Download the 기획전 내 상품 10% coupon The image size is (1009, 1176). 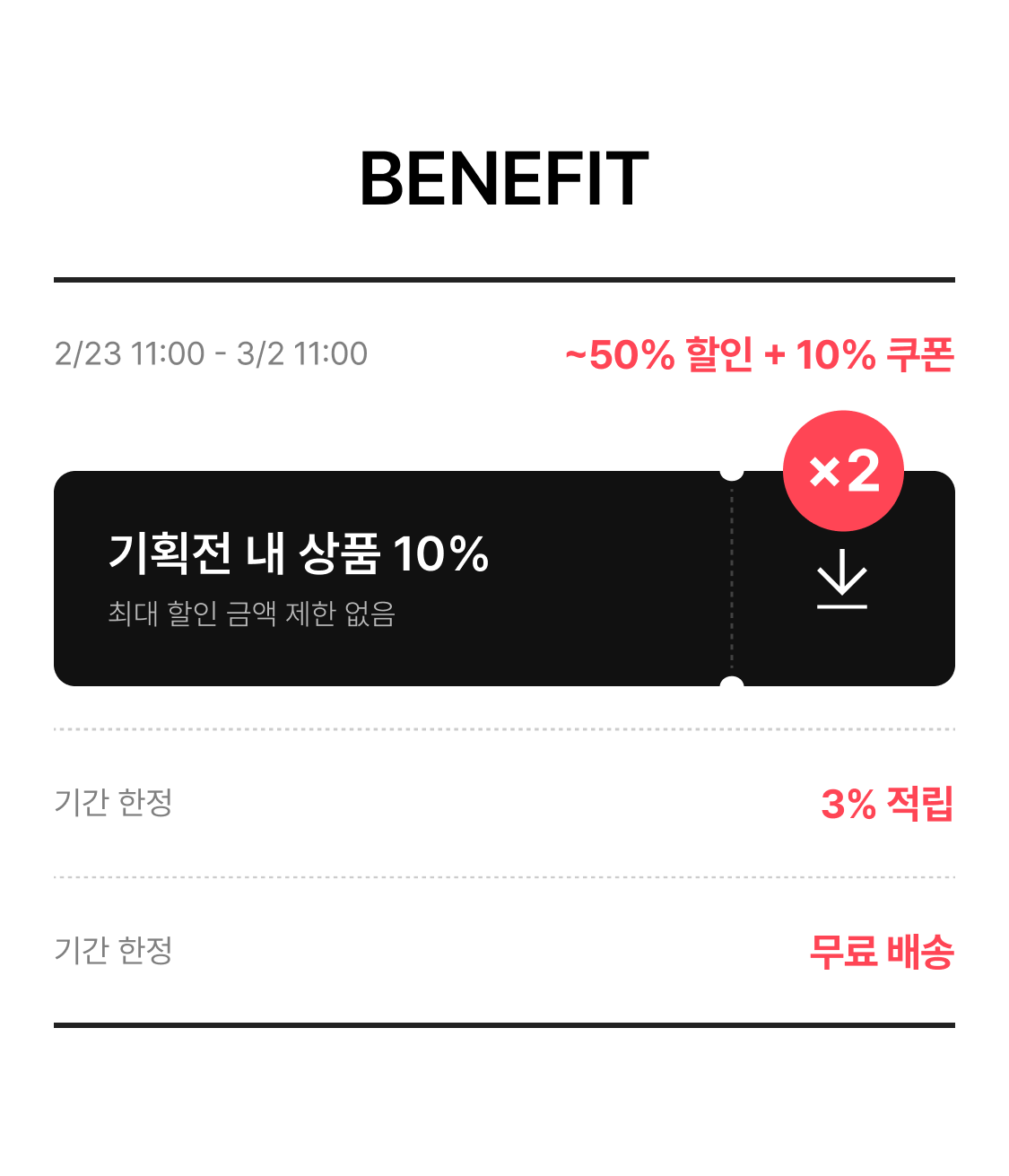(x=842, y=580)
